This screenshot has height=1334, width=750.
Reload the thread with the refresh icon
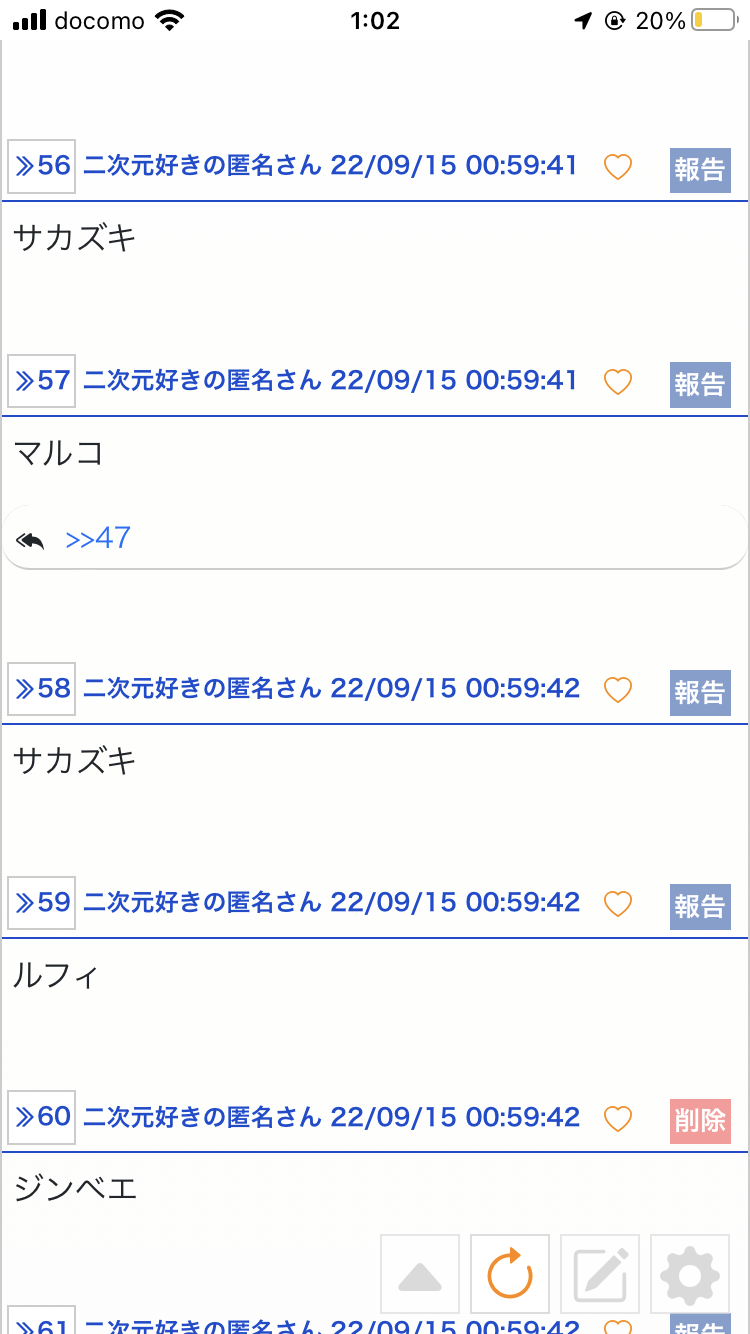510,1274
